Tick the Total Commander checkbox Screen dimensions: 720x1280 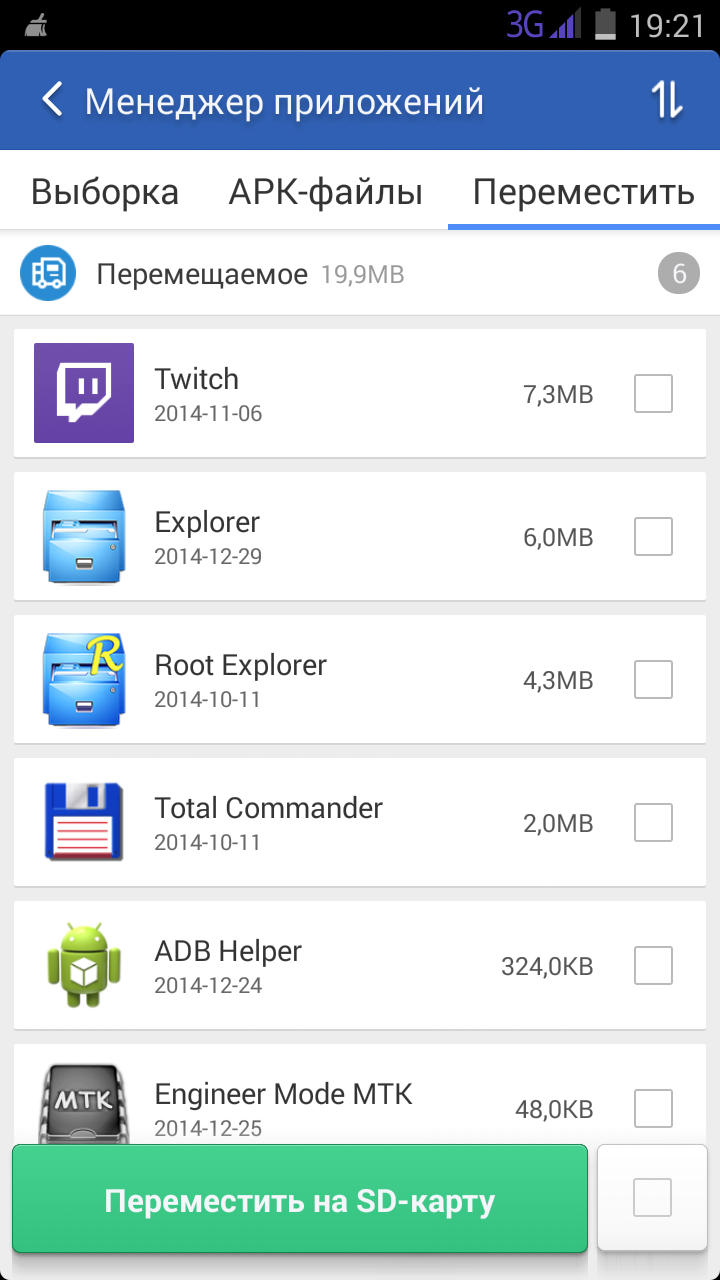[x=653, y=823]
